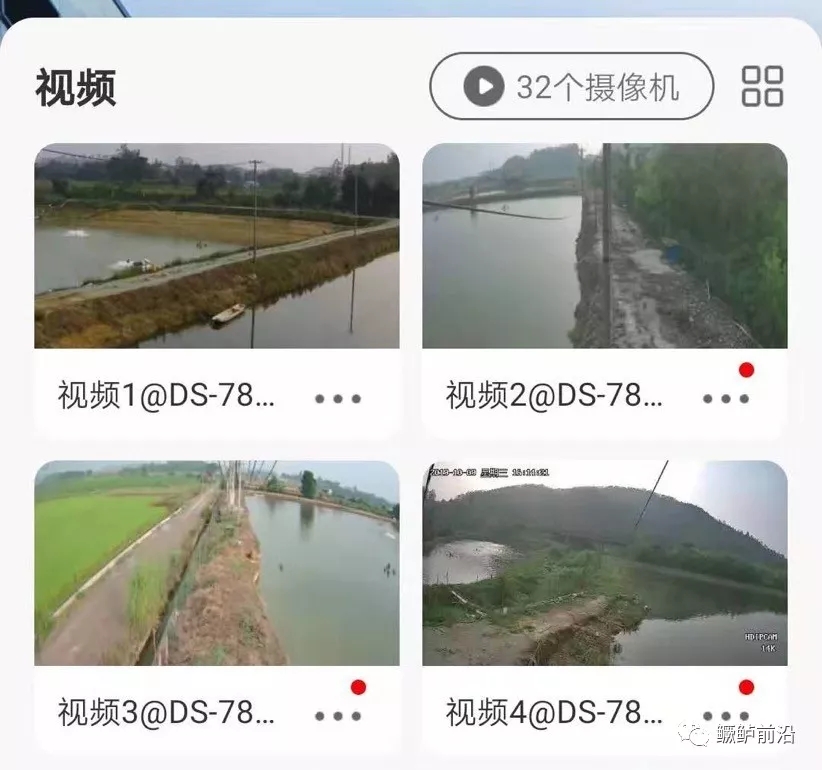
Task: Switch the grid layout view
Action: click(x=762, y=87)
